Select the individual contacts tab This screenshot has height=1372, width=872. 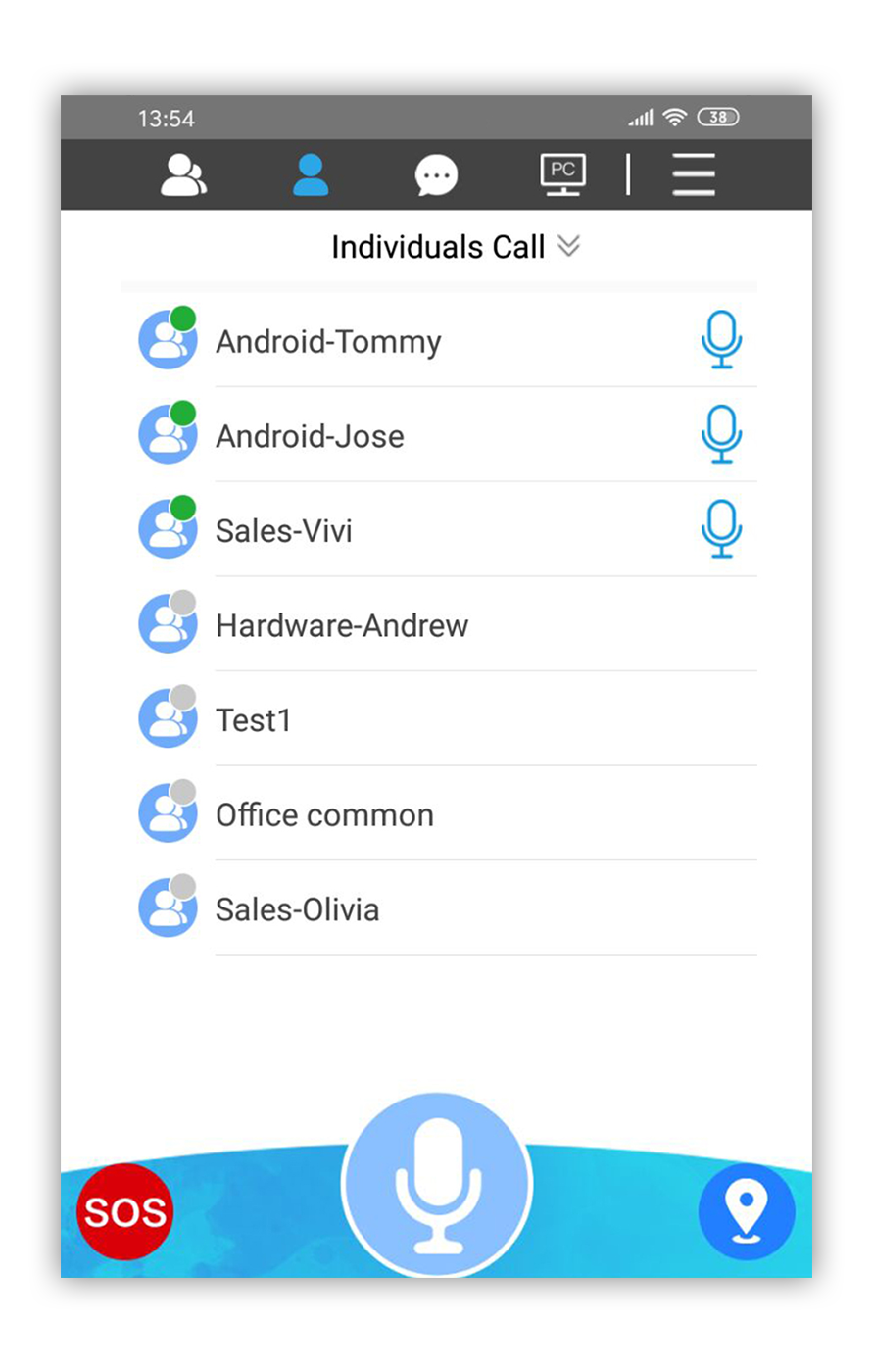(311, 175)
